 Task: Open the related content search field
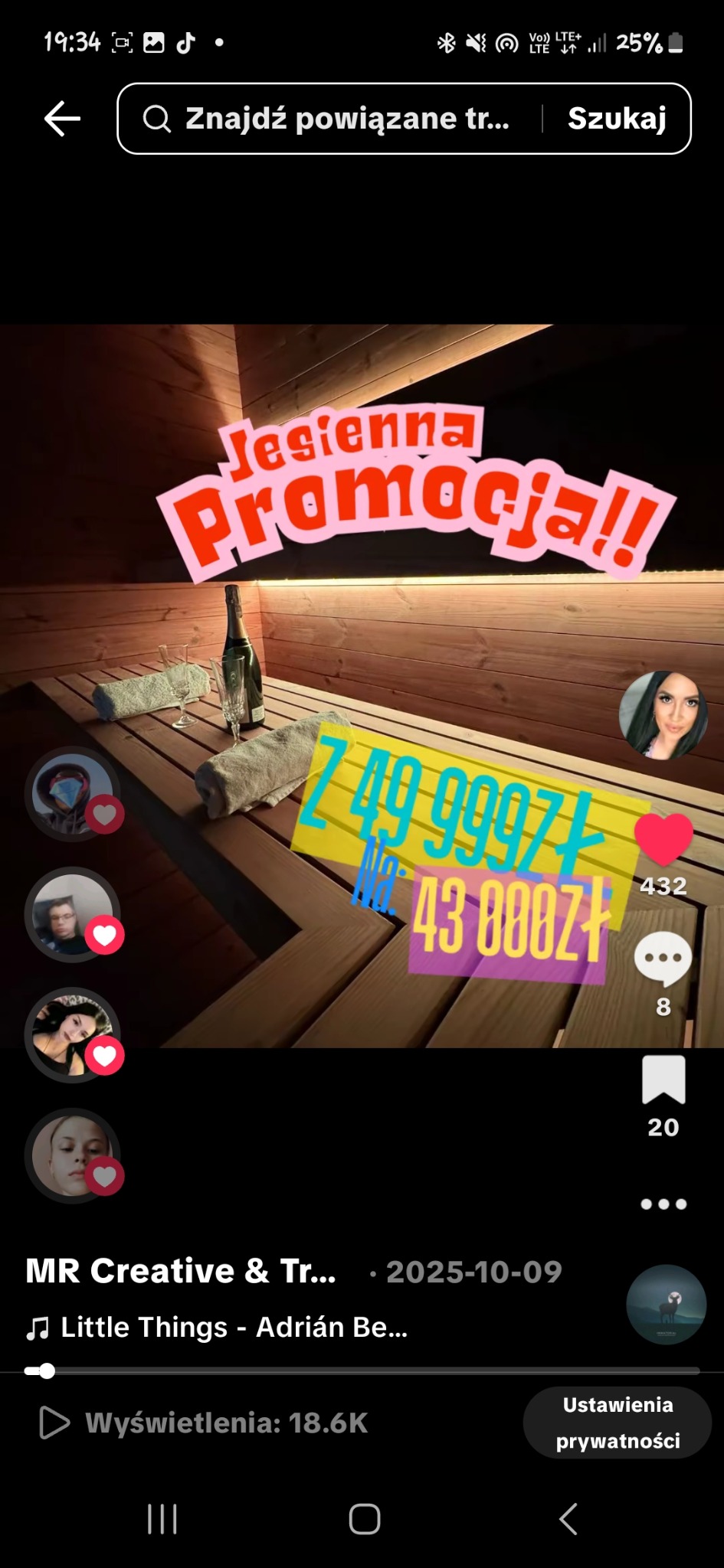click(x=329, y=119)
